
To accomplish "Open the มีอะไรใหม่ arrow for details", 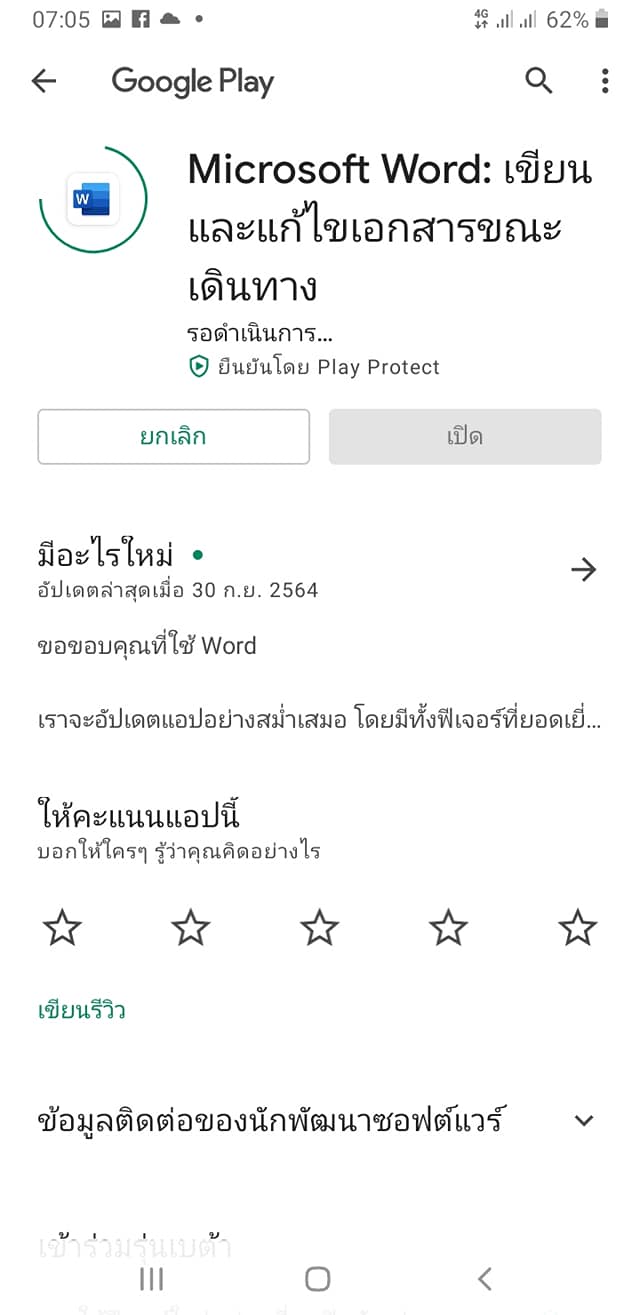I will click(583, 570).
